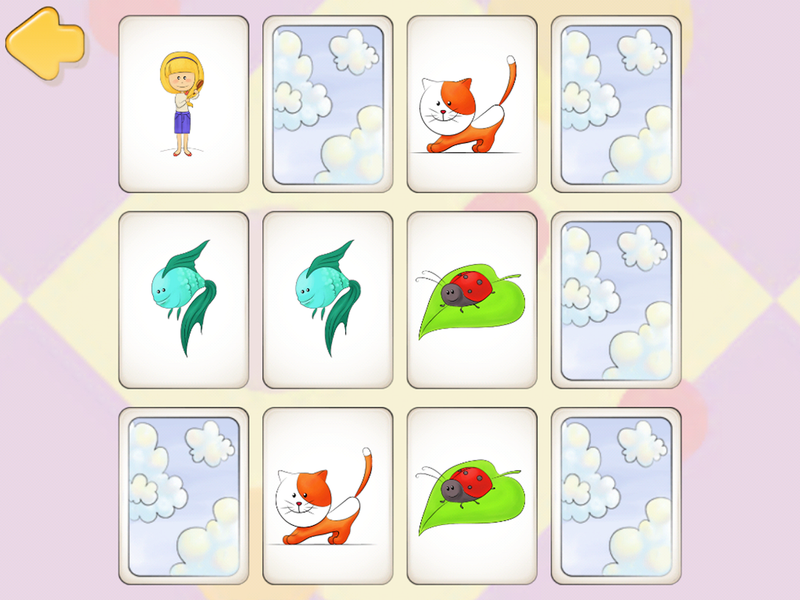Choose the ladybug card beside the fish card
The image size is (800, 600).
click(x=471, y=300)
